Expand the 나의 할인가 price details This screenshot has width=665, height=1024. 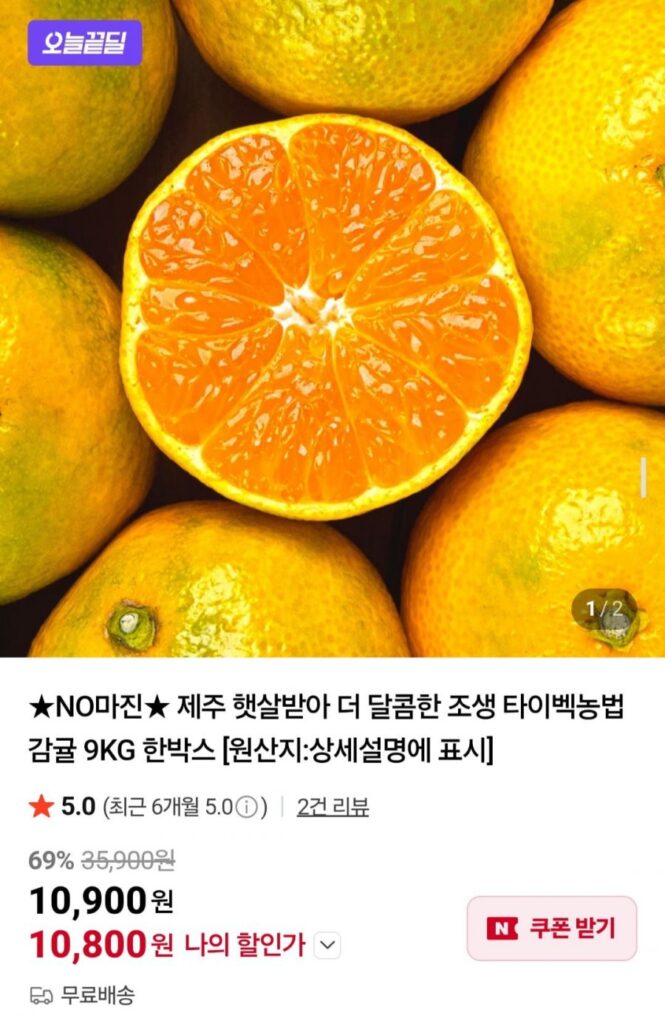(328, 945)
